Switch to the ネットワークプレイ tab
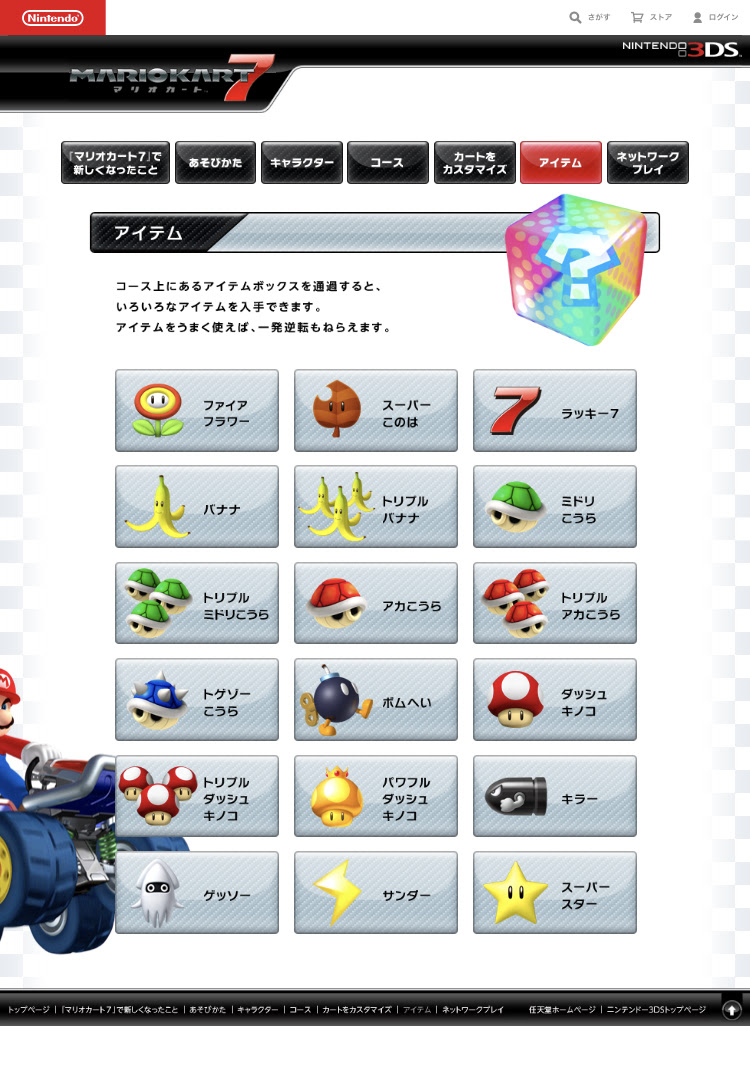The image size is (750, 1084). (647, 162)
